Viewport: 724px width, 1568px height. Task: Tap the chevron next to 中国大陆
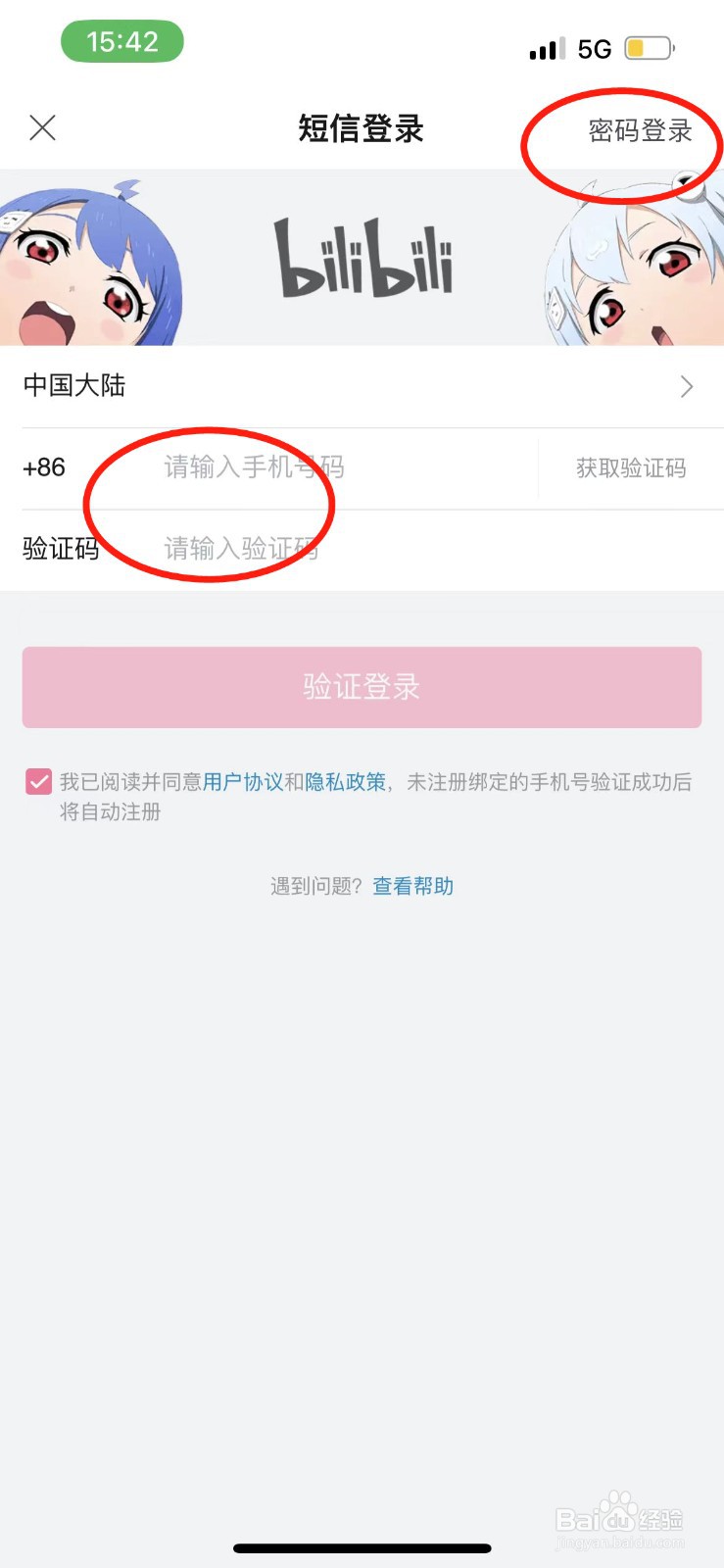pos(687,385)
